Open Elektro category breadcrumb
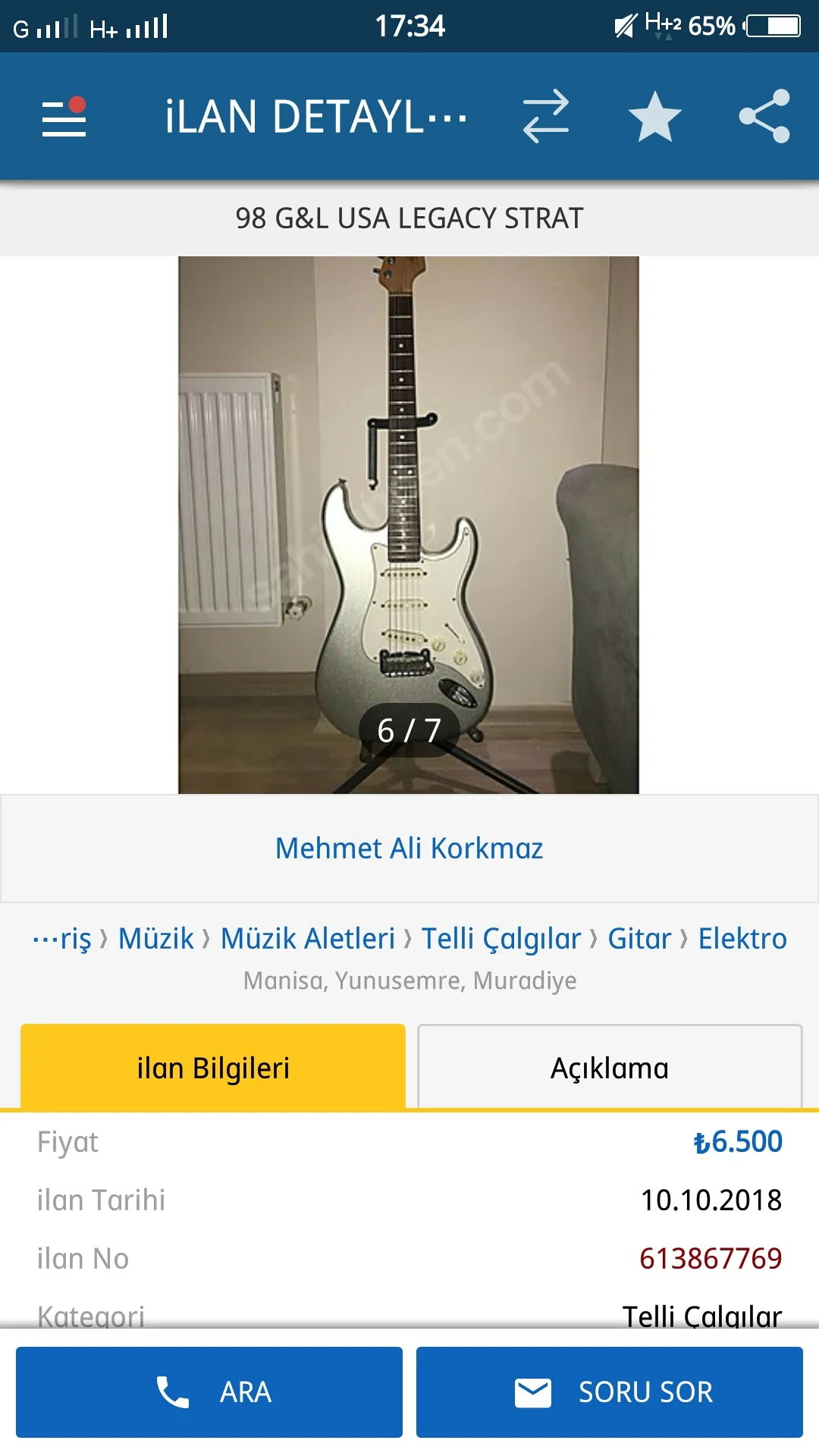 [742, 939]
